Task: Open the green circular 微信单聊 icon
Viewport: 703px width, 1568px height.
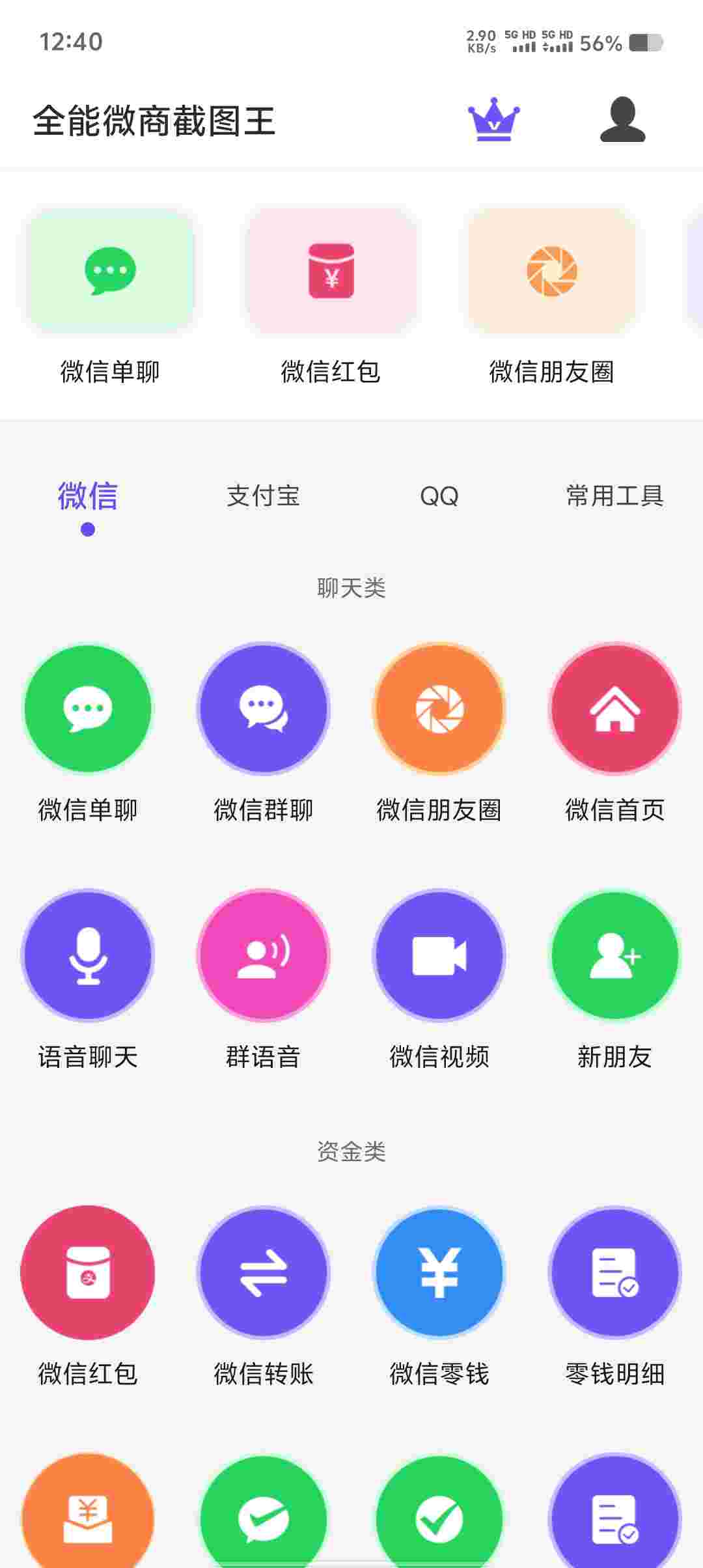Action: click(88, 709)
